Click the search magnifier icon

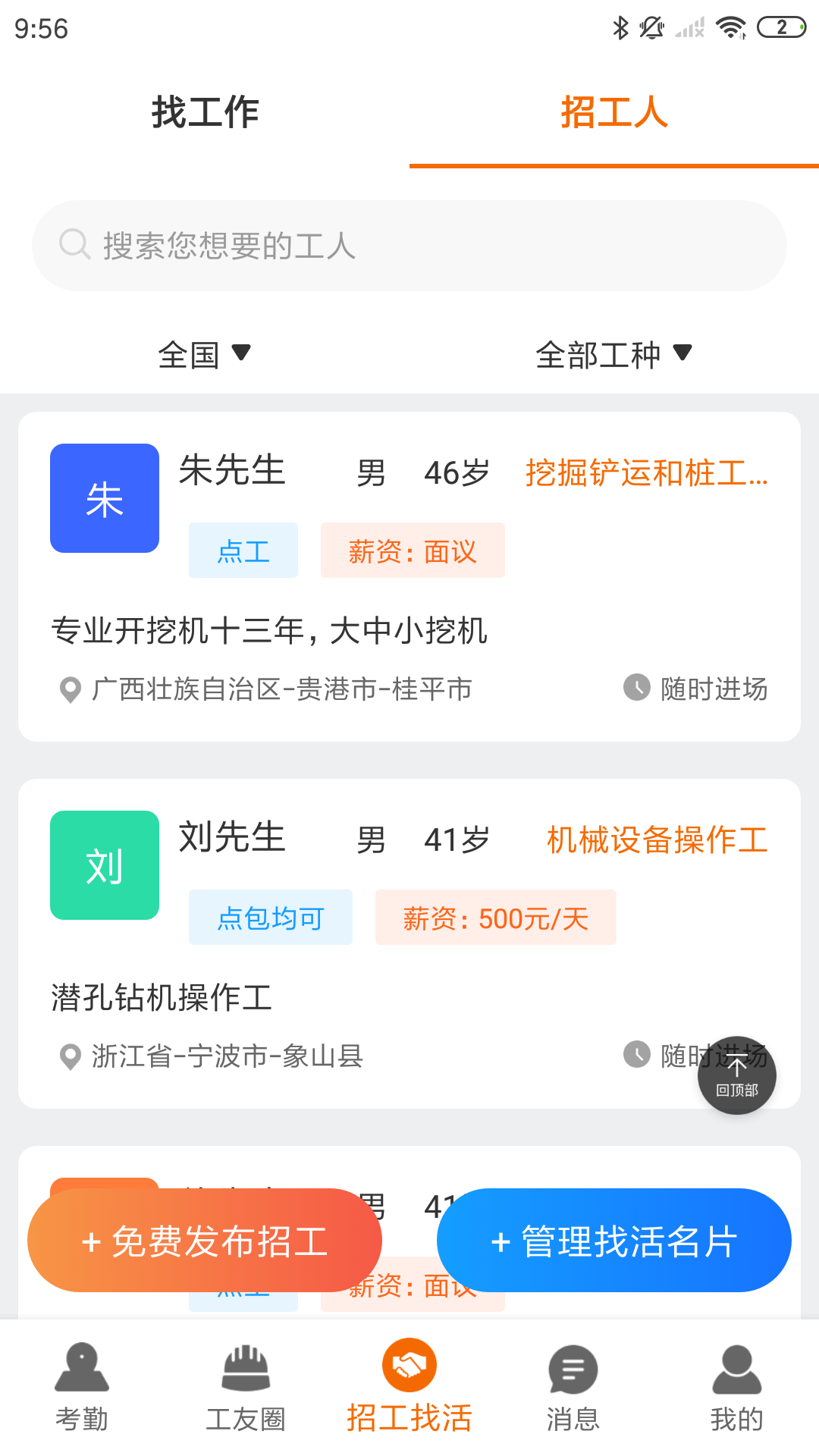[74, 244]
